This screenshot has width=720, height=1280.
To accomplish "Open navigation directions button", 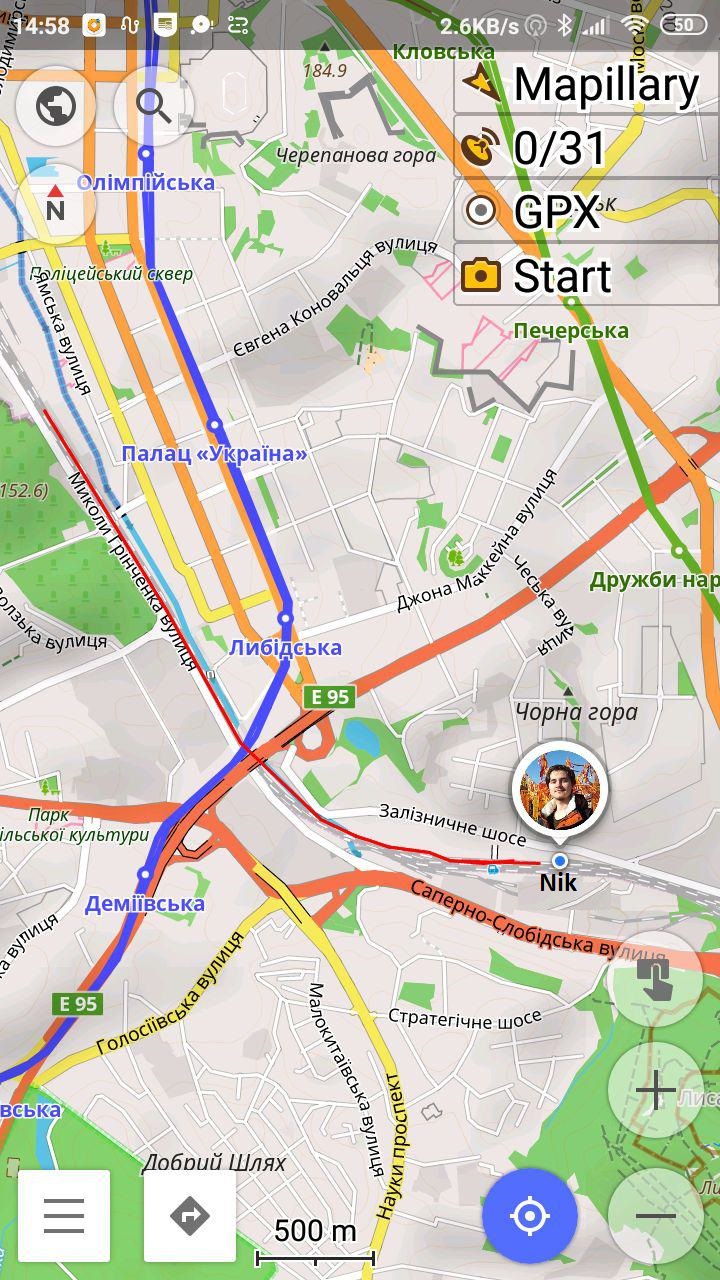I will click(x=190, y=1216).
